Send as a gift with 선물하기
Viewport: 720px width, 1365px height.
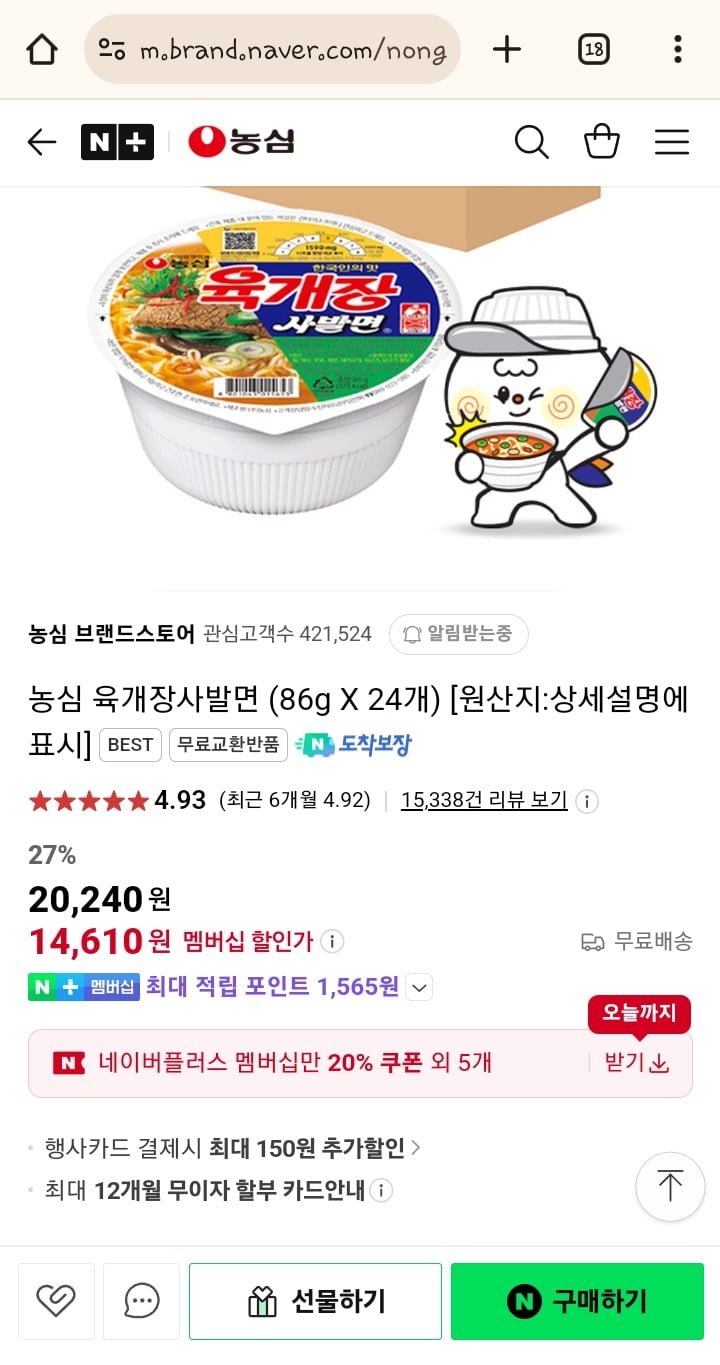point(315,1301)
